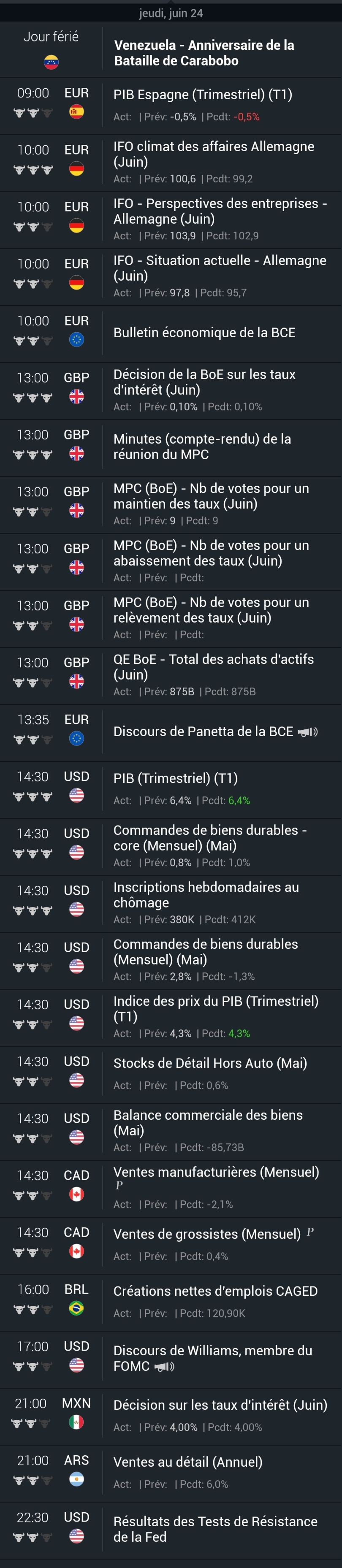Open Commandes de biens durables - core
Screen dimensions: 342x1568
pos(209,838)
